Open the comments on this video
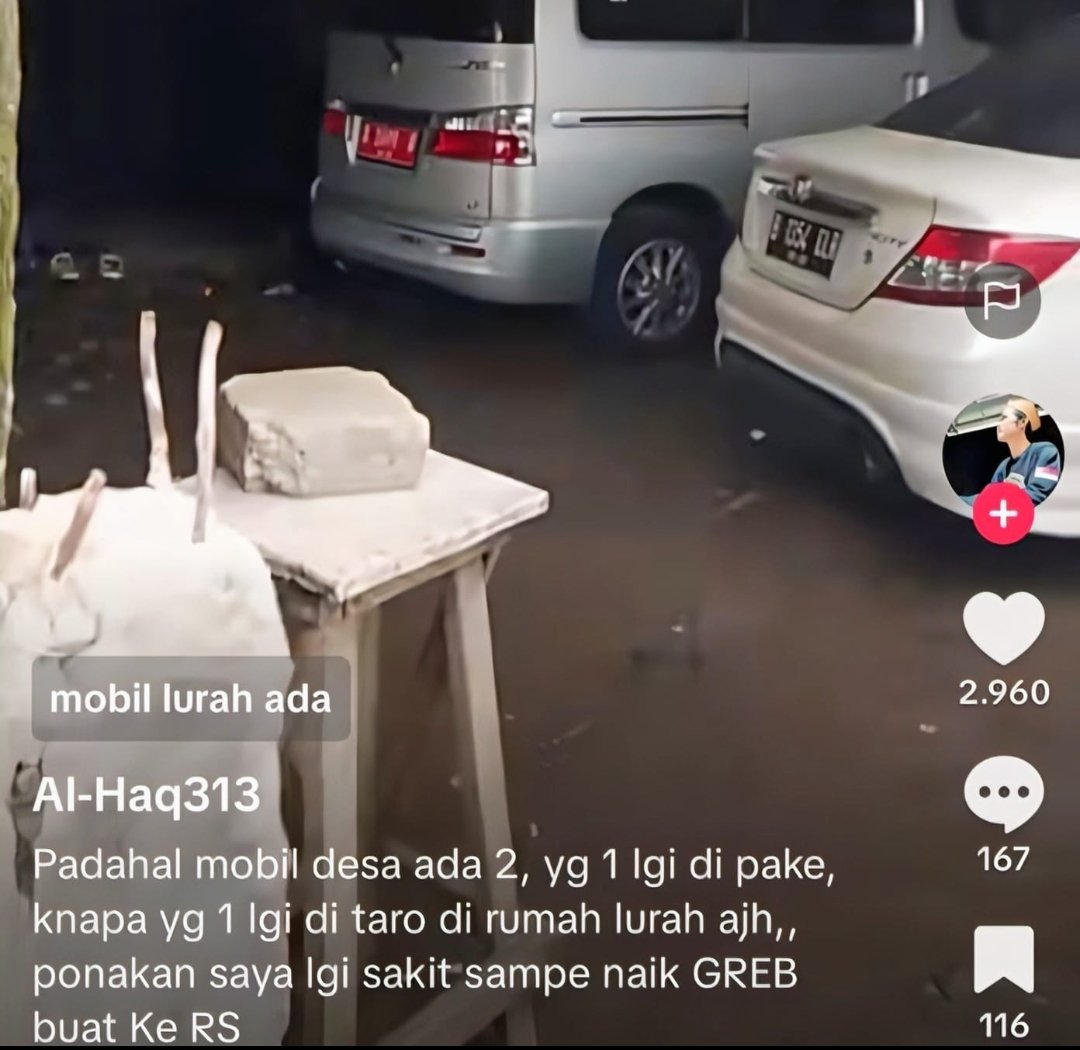The height and width of the screenshot is (1050, 1080). [1003, 794]
